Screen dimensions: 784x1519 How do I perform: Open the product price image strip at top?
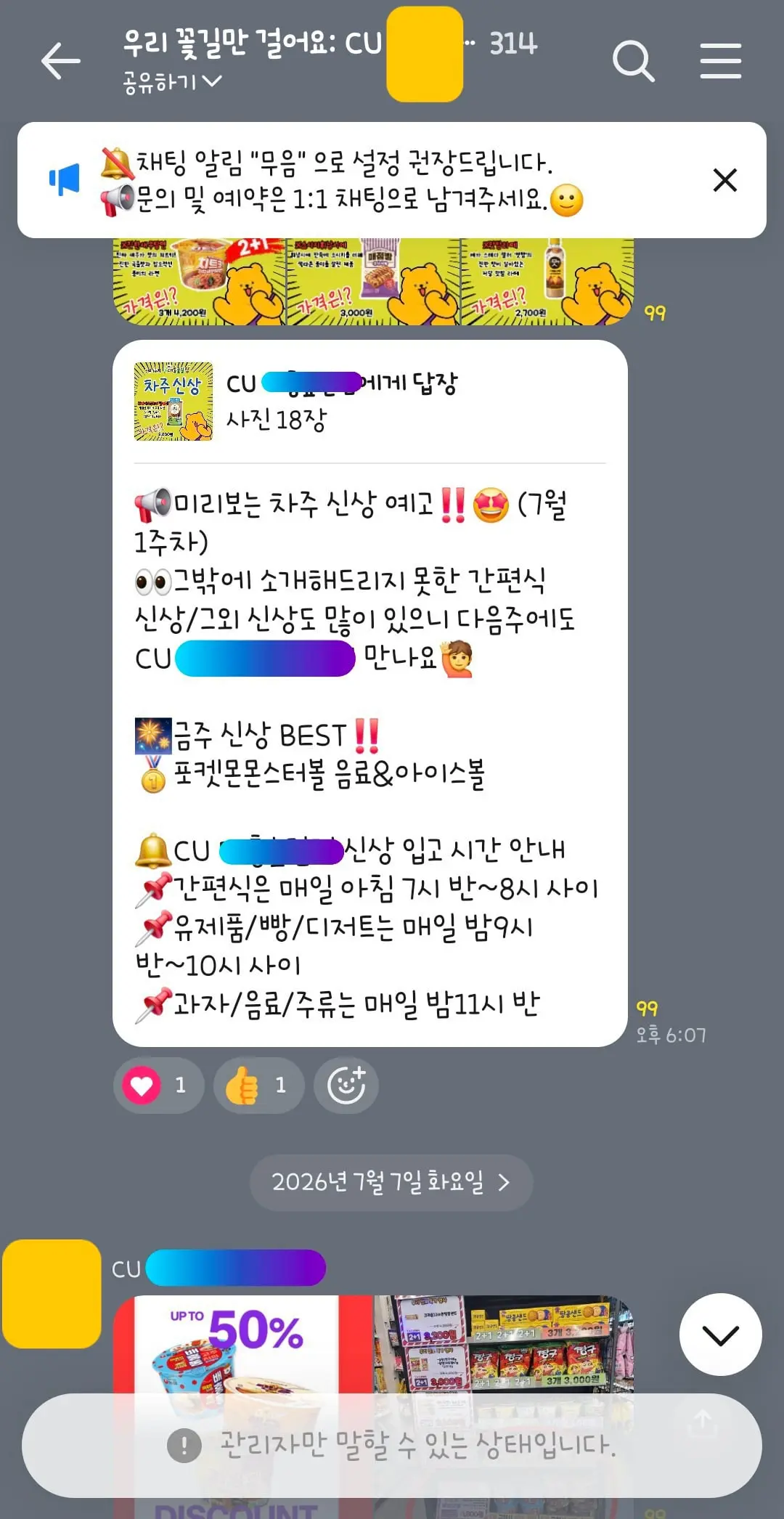click(x=373, y=282)
